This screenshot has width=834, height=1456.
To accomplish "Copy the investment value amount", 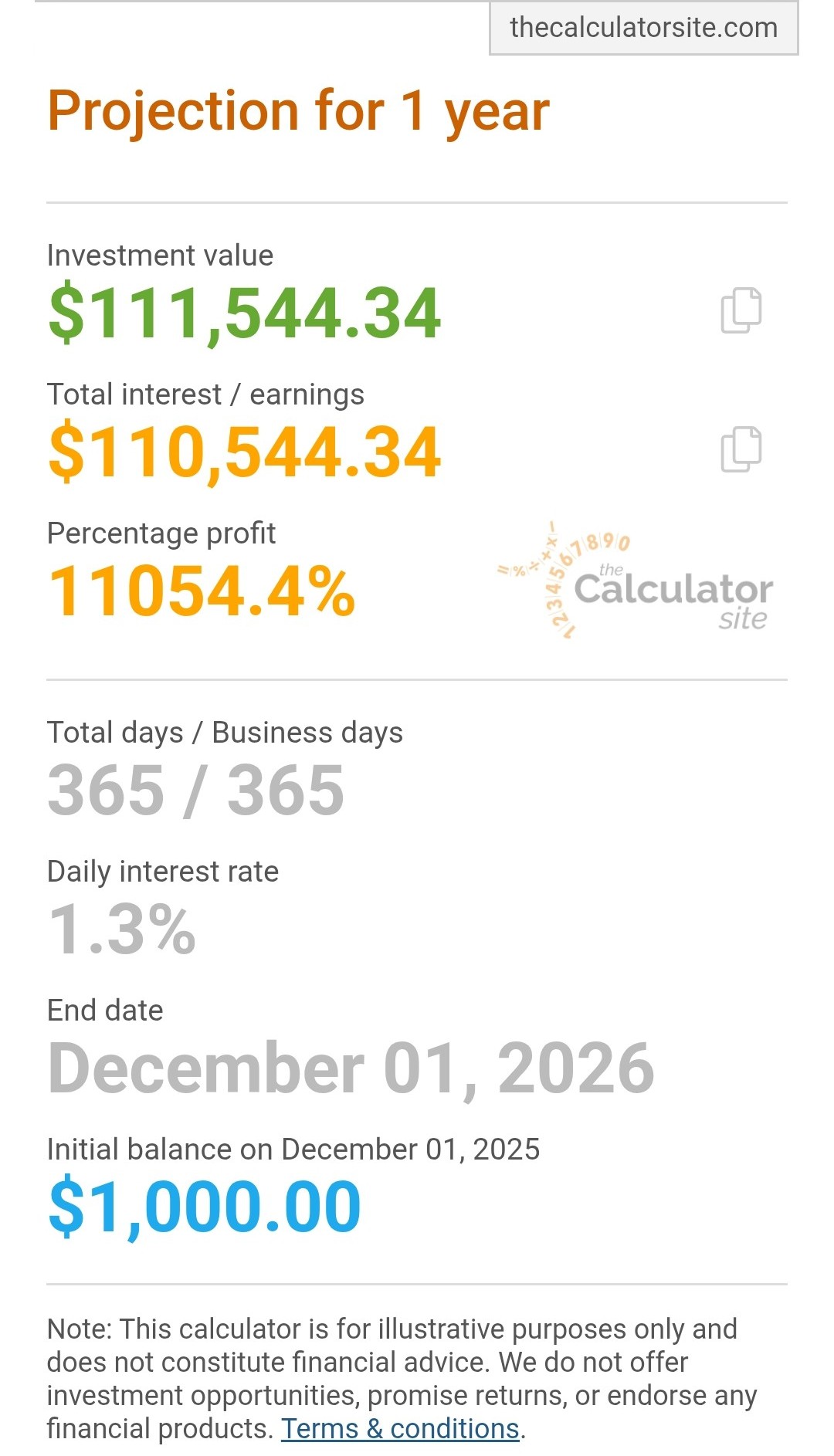I will (741, 310).
